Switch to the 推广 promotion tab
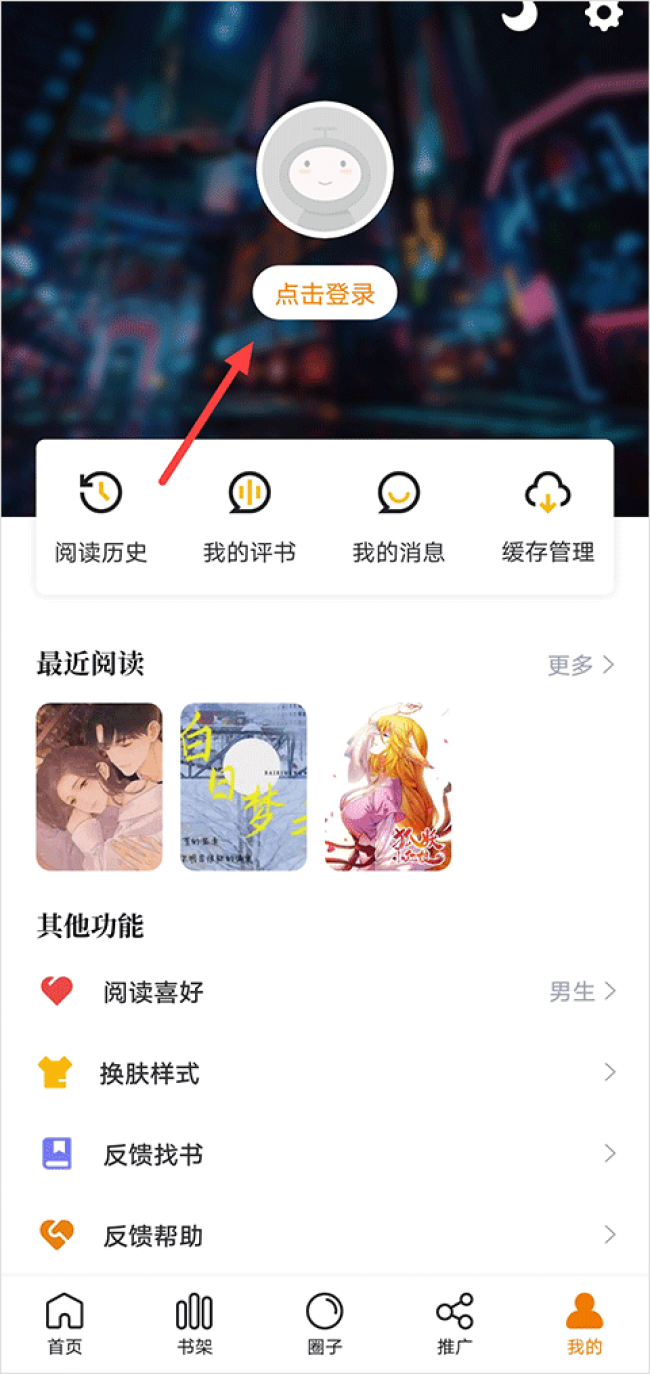650x1374 pixels. click(x=455, y=1322)
